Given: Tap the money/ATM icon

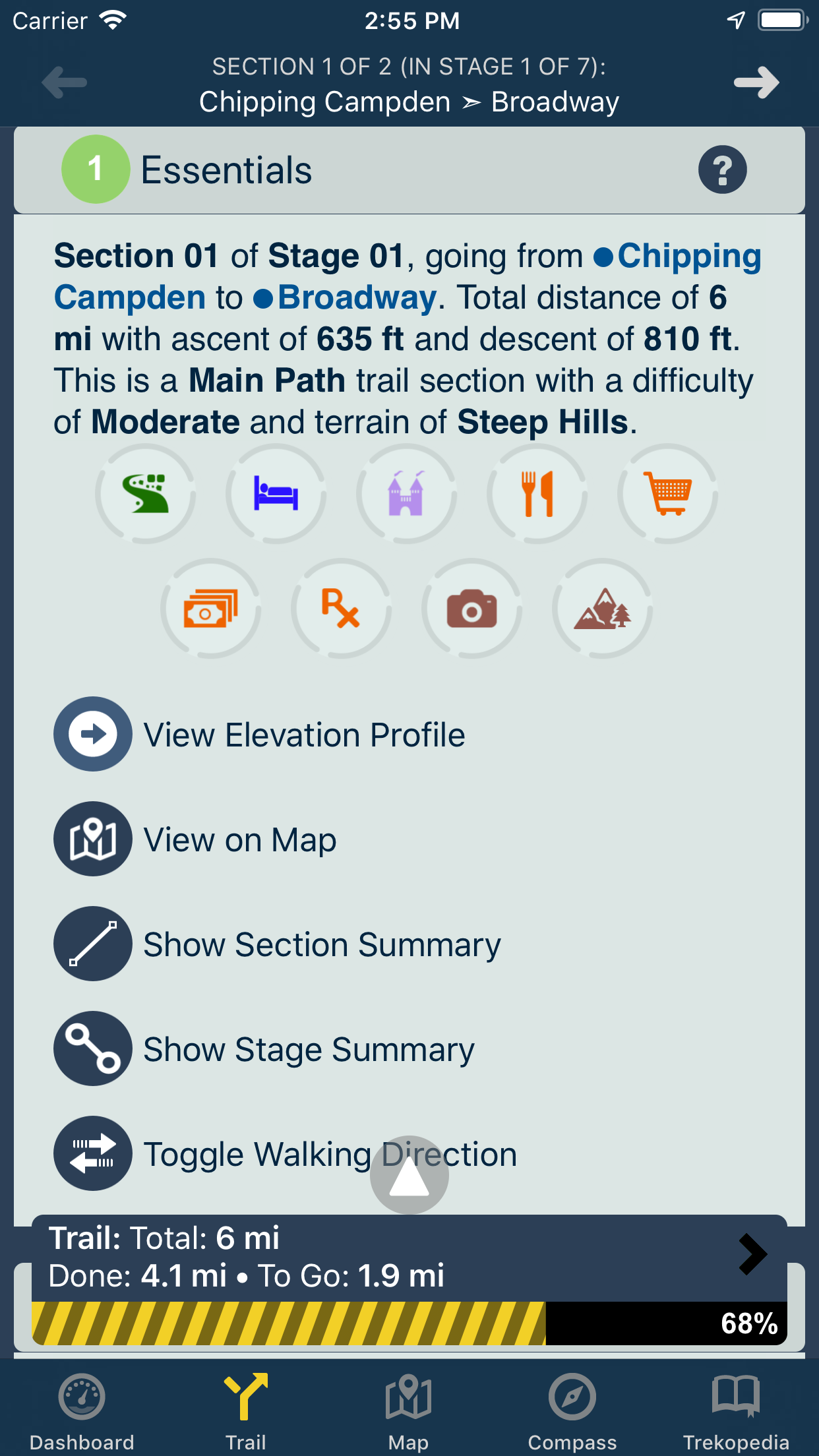Looking at the screenshot, I should click(211, 609).
